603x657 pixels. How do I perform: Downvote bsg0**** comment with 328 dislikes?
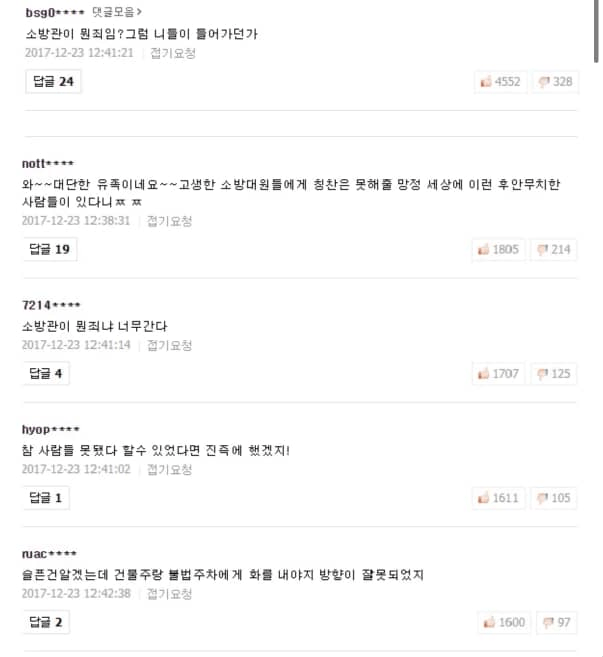tap(556, 82)
